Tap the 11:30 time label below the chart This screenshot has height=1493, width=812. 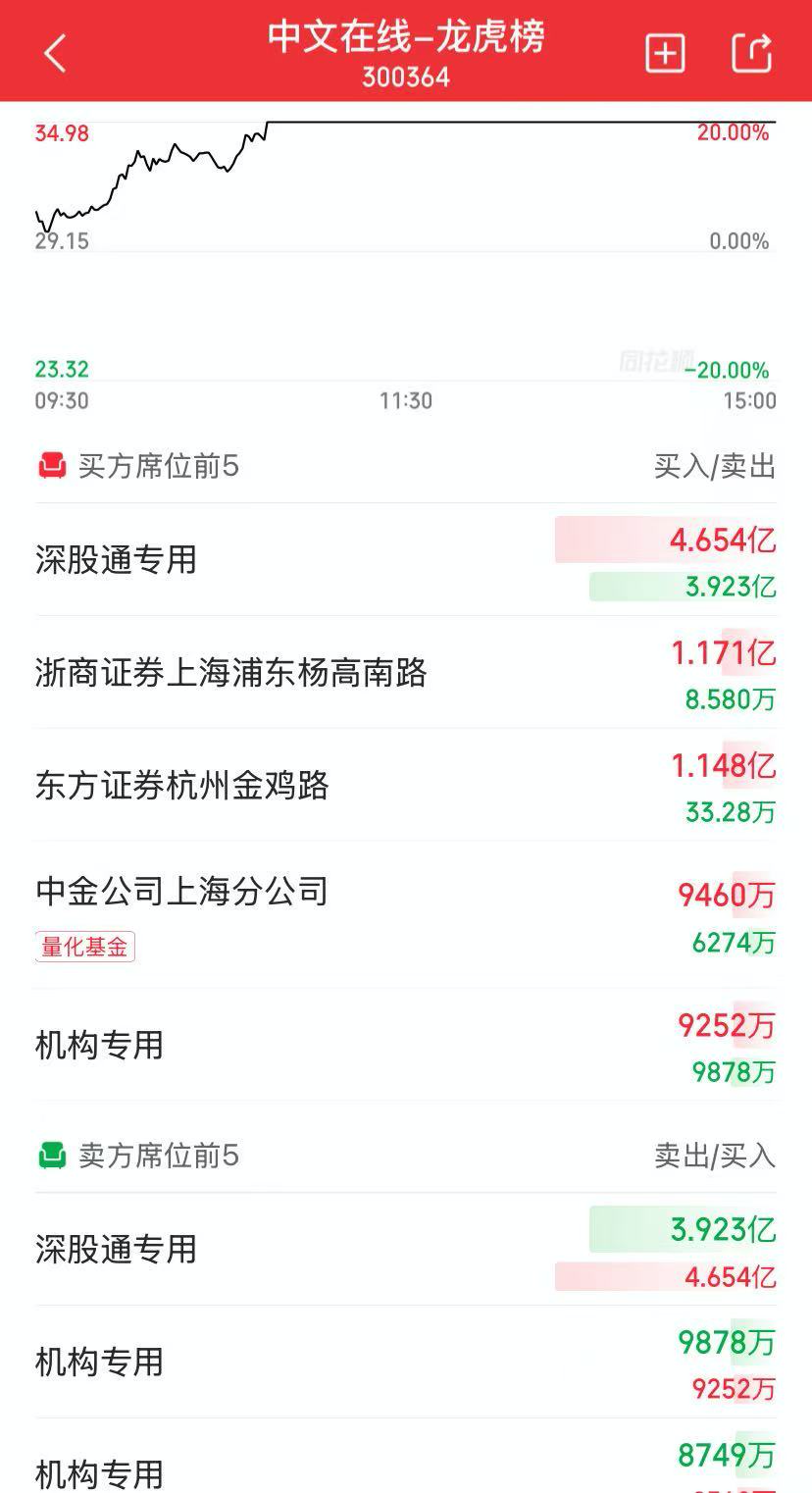tap(404, 400)
